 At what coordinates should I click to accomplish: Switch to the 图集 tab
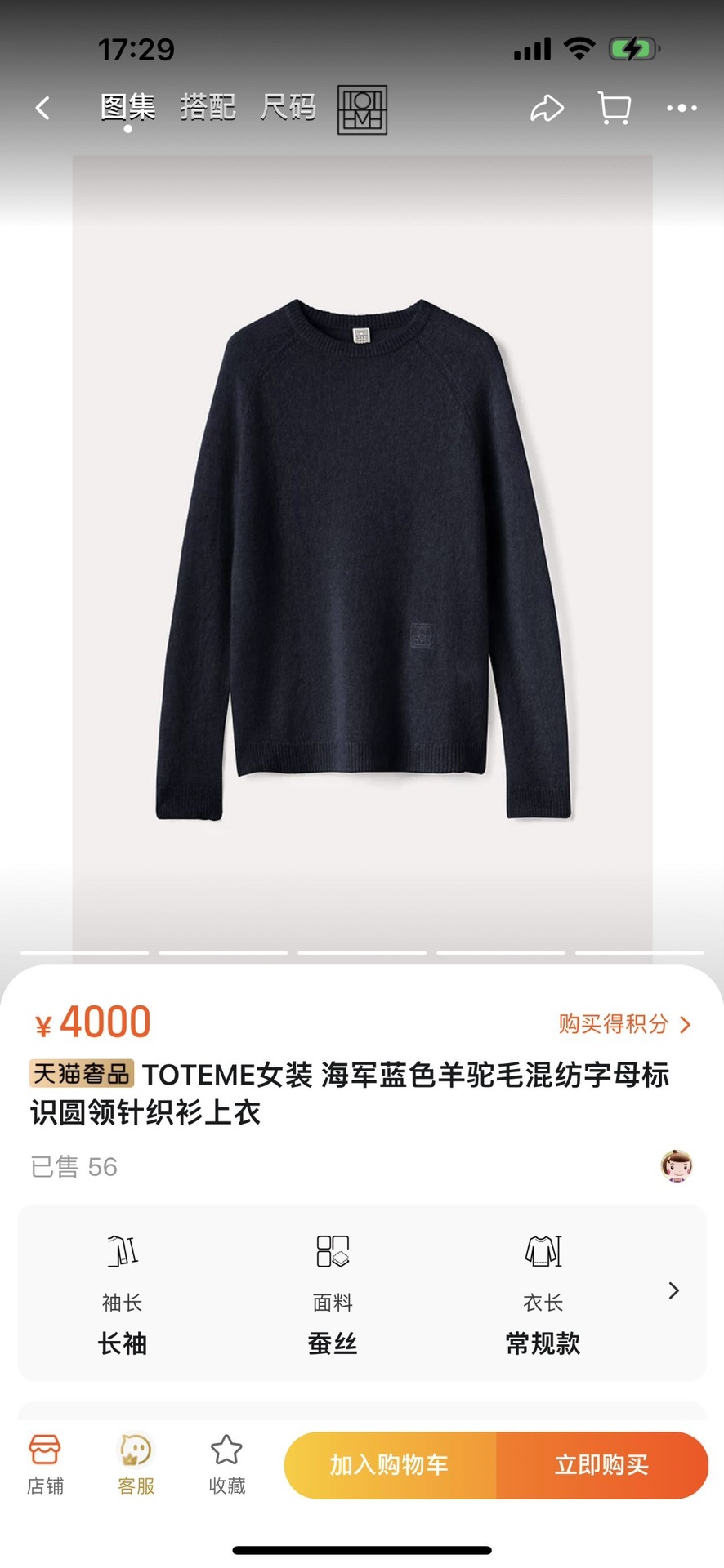point(127,107)
